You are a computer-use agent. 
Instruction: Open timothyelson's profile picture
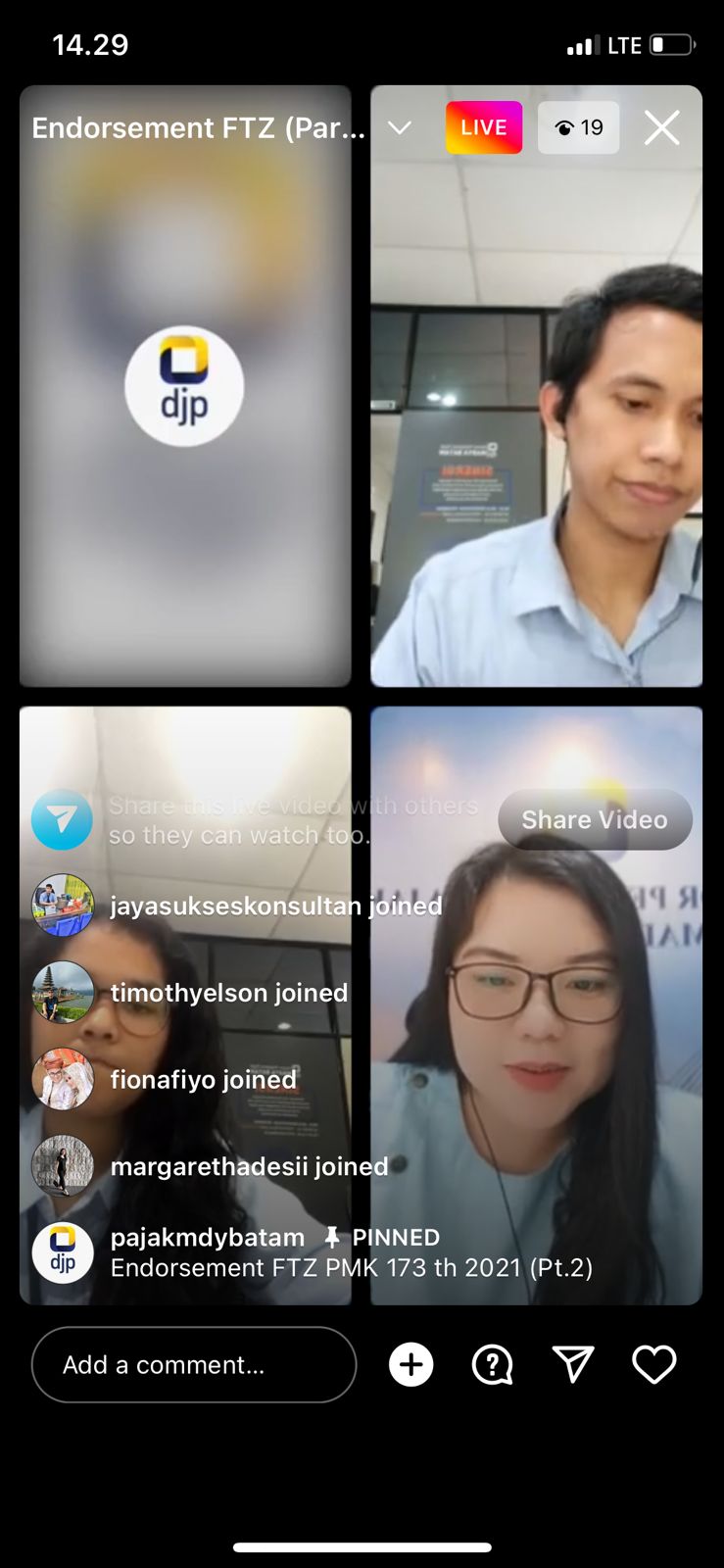(63, 993)
